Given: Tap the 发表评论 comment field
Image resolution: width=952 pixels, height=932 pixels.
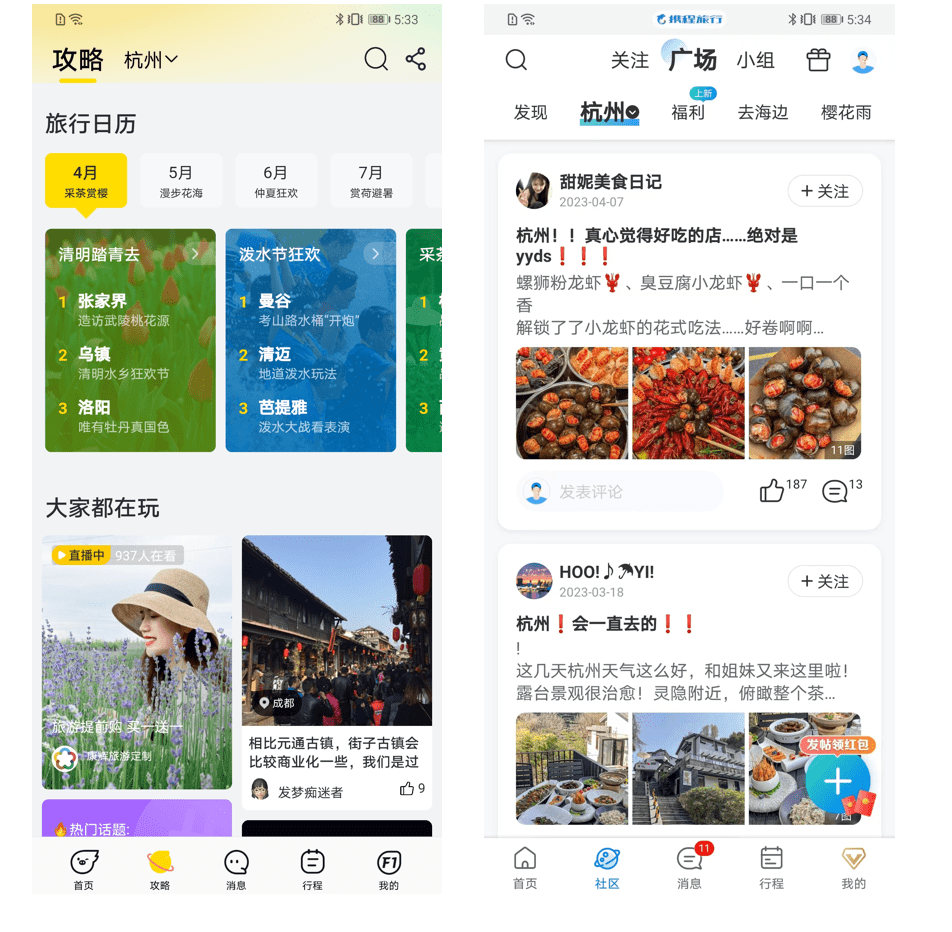Looking at the screenshot, I should [x=620, y=492].
